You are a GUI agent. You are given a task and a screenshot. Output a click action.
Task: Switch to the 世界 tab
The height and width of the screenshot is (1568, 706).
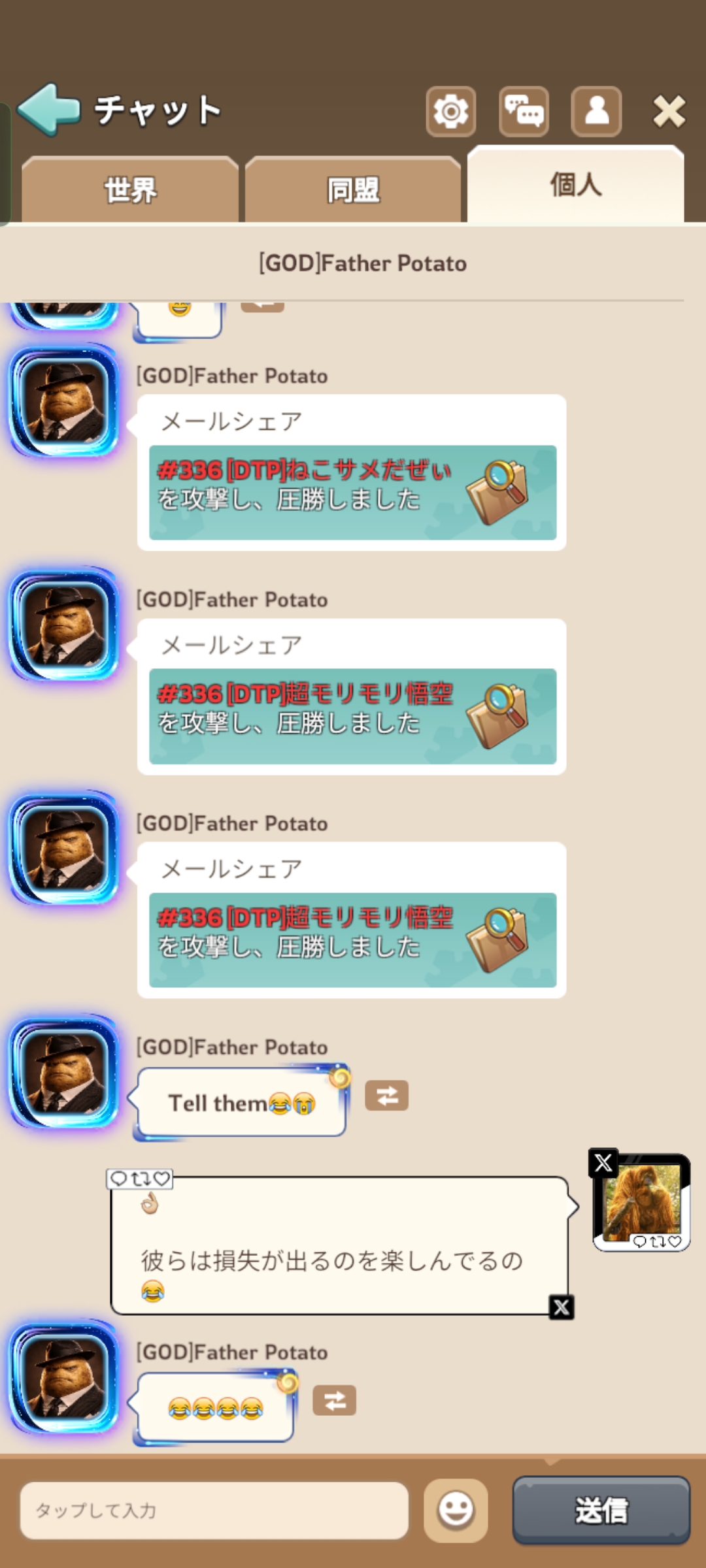pyautogui.click(x=130, y=190)
